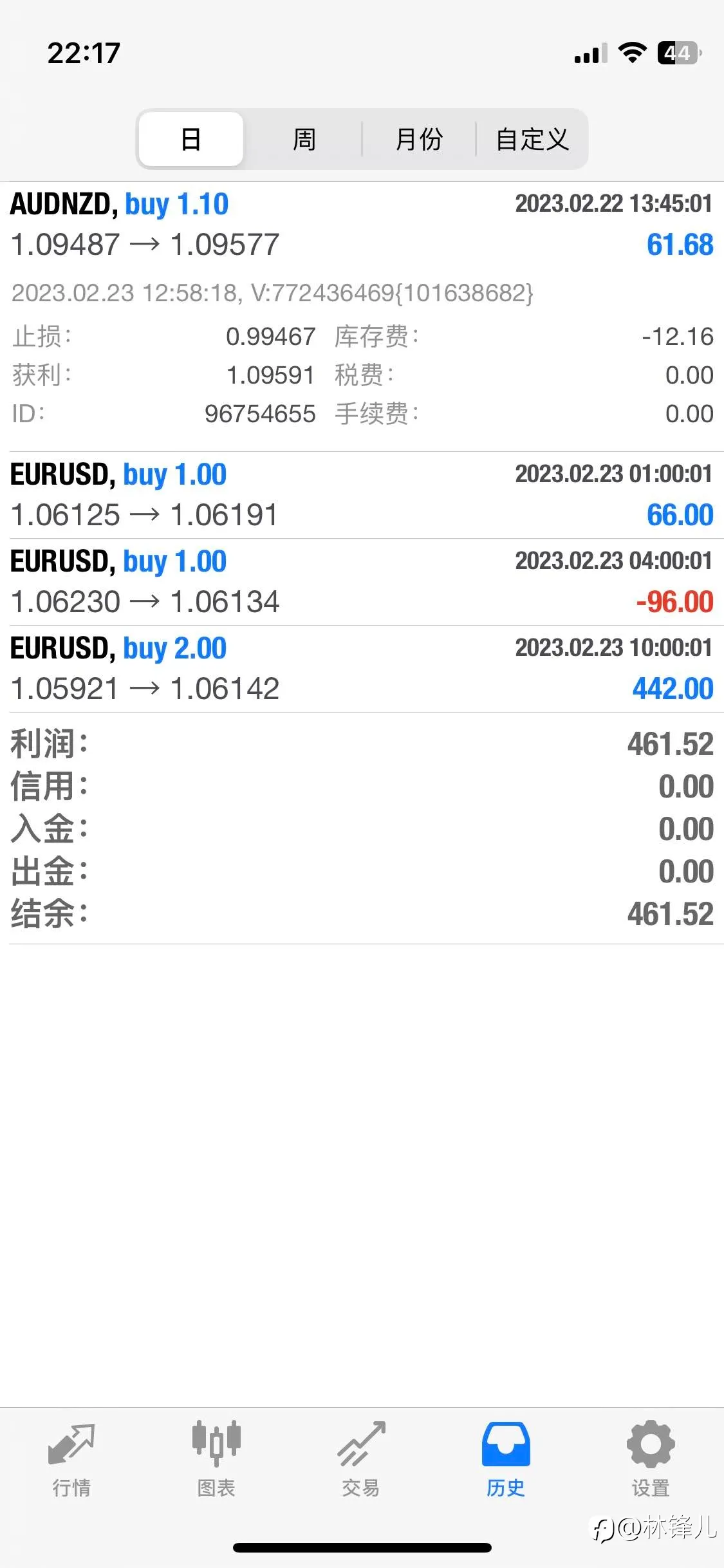Expand the EURUSD trade with 66.00 profit
Image resolution: width=724 pixels, height=1568 pixels.
click(362, 495)
